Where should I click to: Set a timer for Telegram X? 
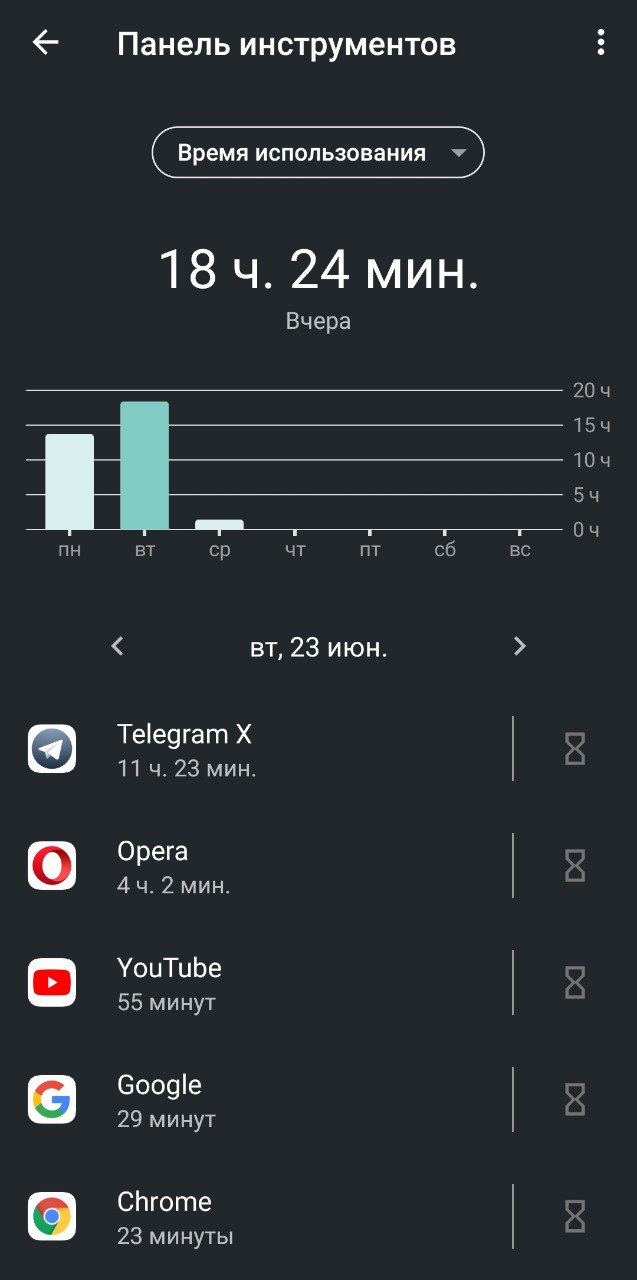pyautogui.click(x=575, y=749)
